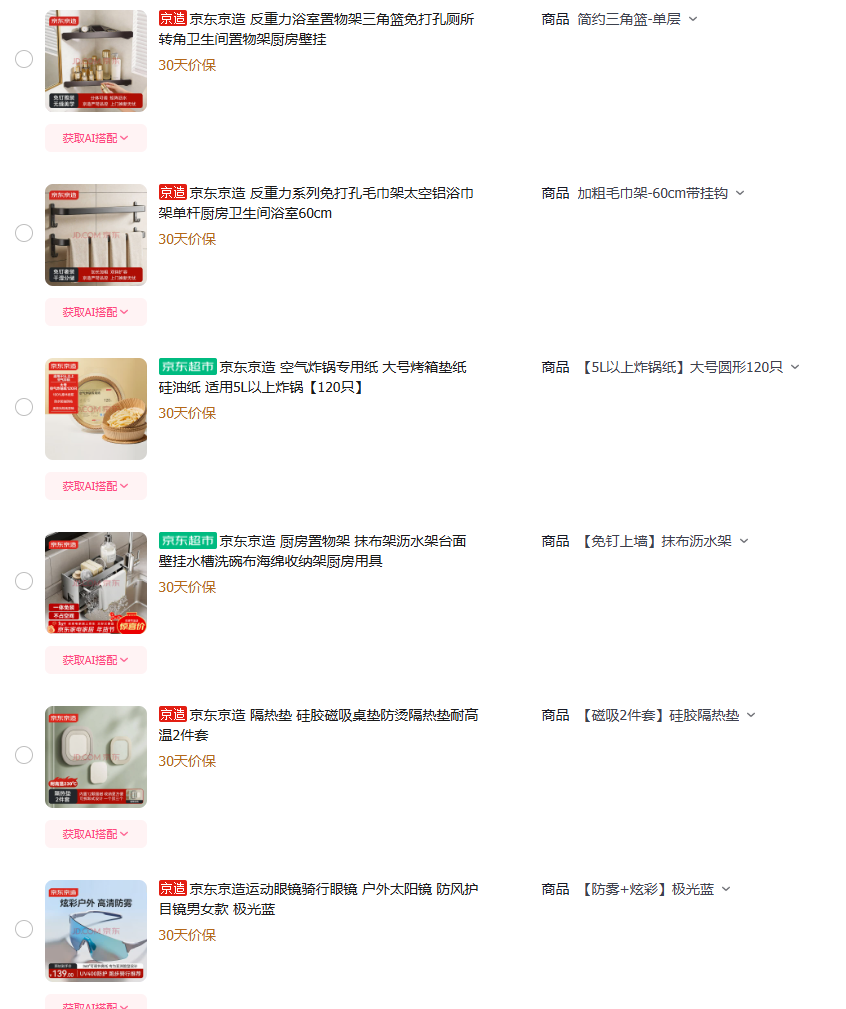
Task: Tap 获取AI搭配 under the 抹布沥水架 item
Action: (x=96, y=660)
